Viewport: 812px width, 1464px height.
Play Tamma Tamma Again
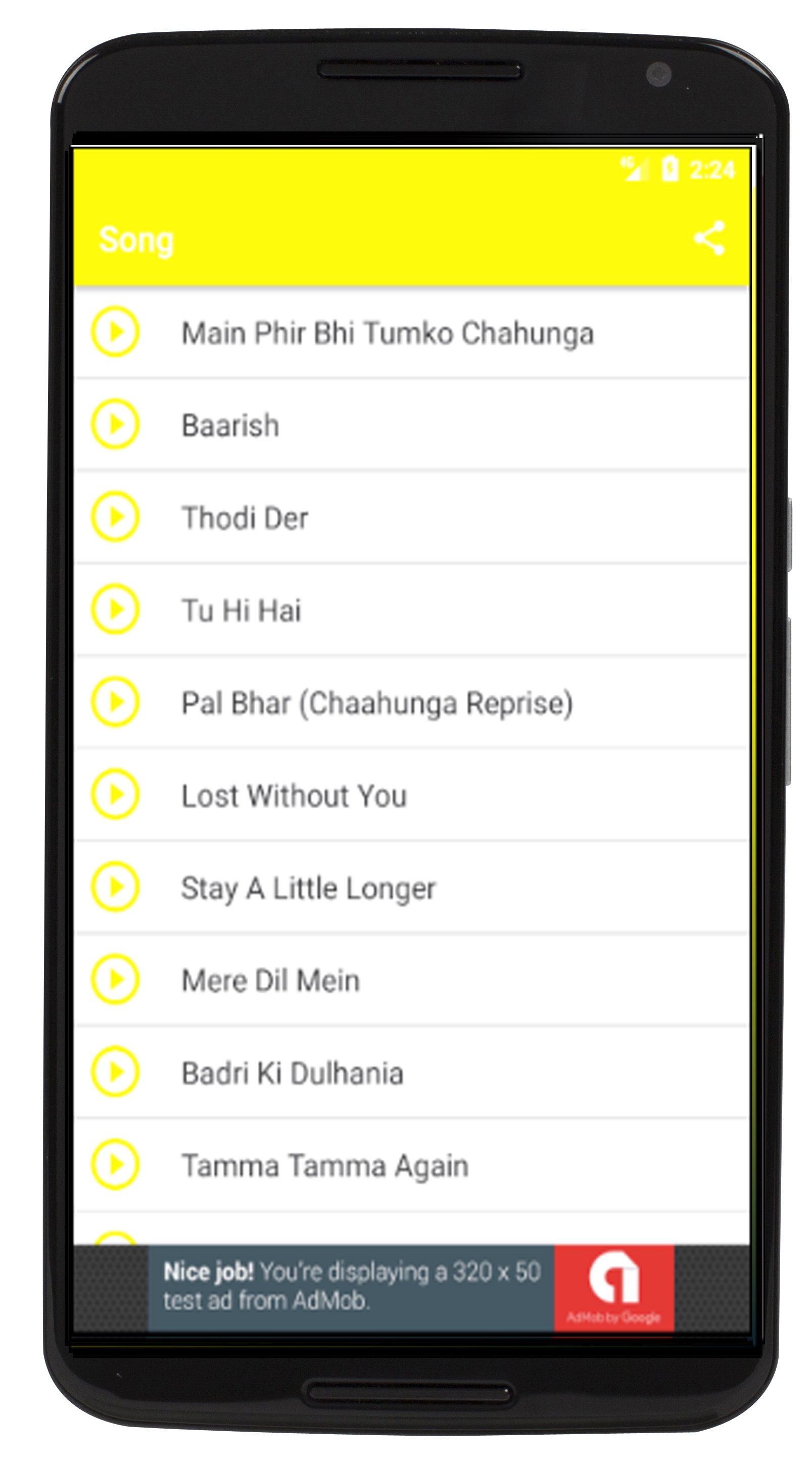411,1166
